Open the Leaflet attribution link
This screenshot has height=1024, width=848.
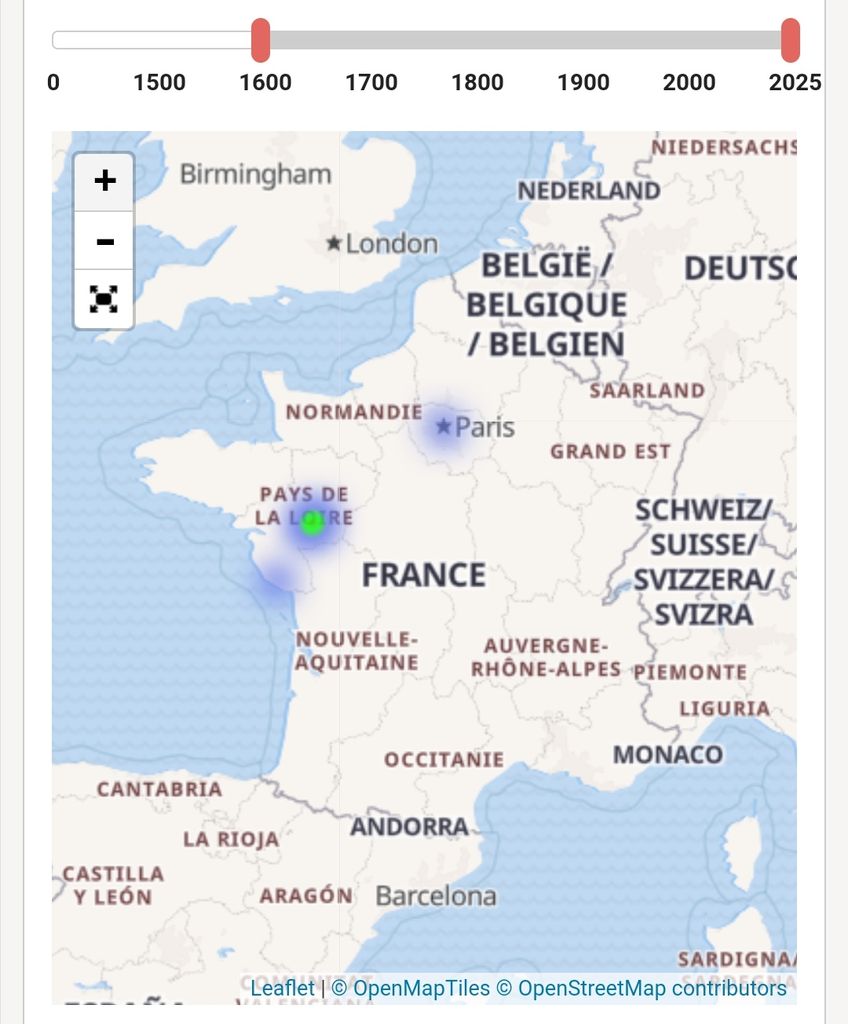(282, 988)
